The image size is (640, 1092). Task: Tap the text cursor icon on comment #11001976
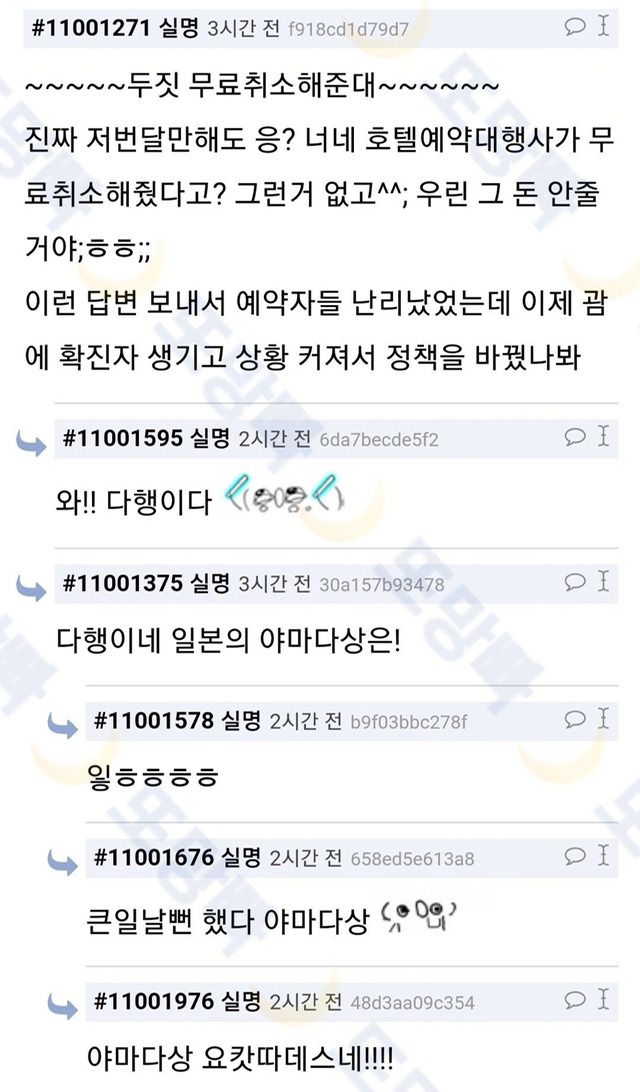coord(603,1000)
